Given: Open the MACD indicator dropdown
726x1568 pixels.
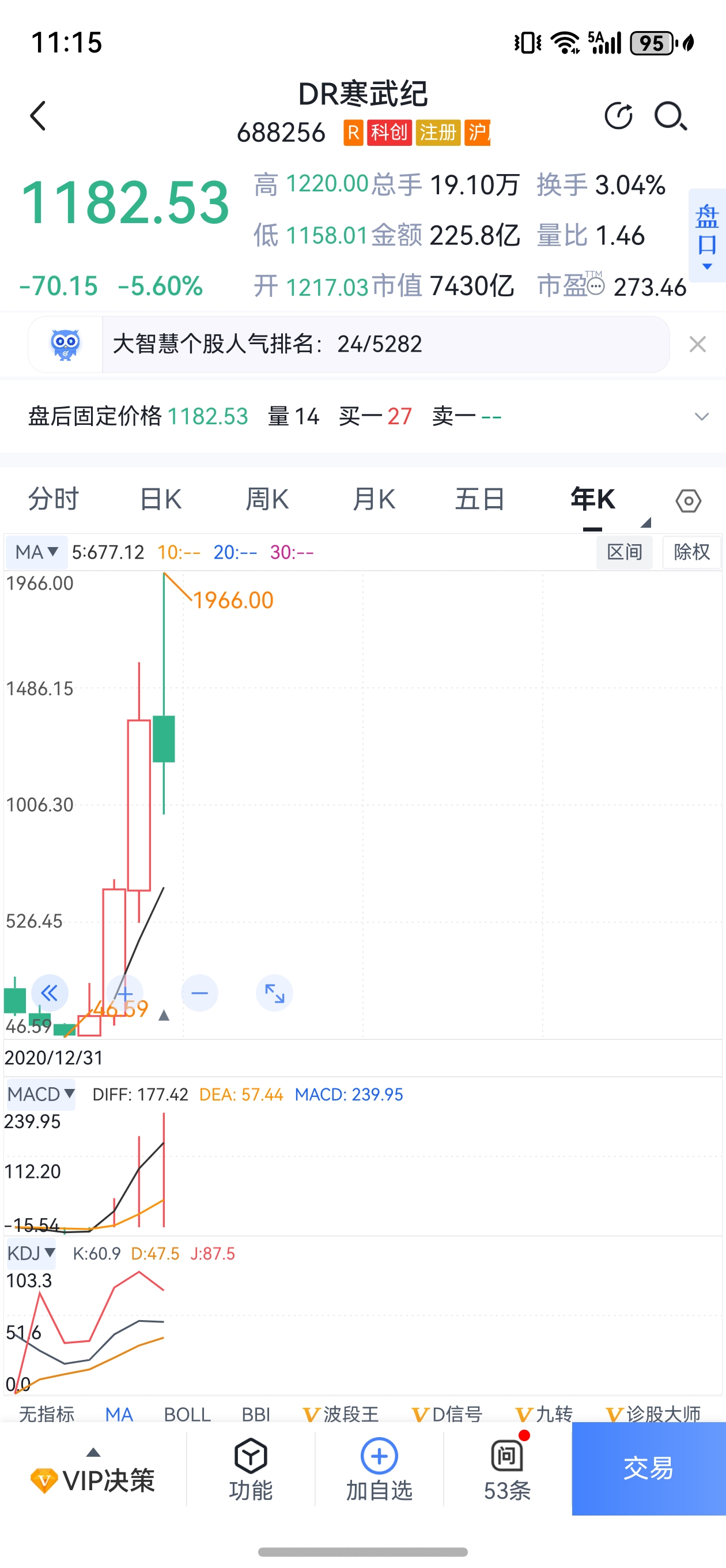Looking at the screenshot, I should pos(41,1095).
